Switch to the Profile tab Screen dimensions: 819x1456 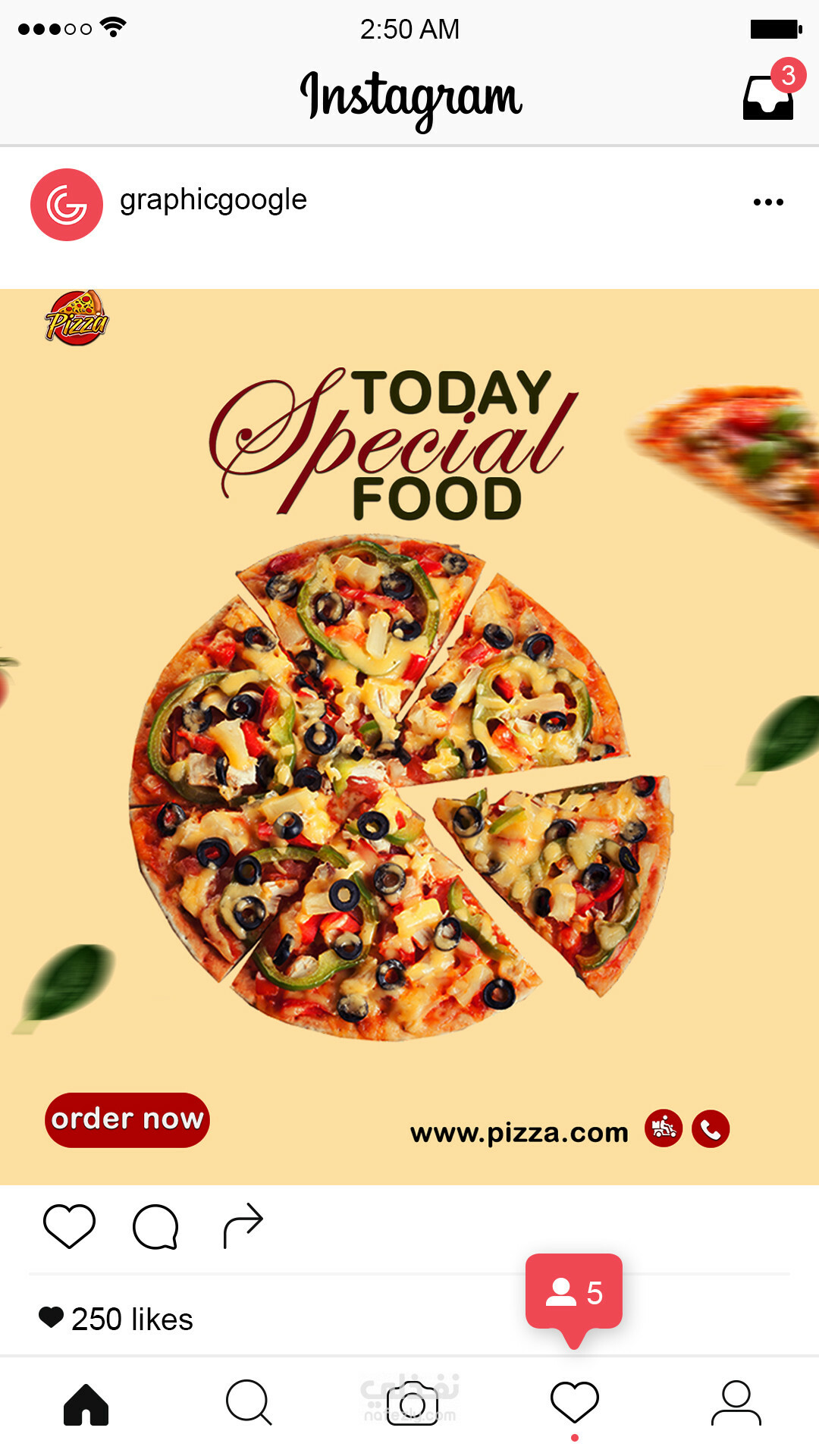736,1403
